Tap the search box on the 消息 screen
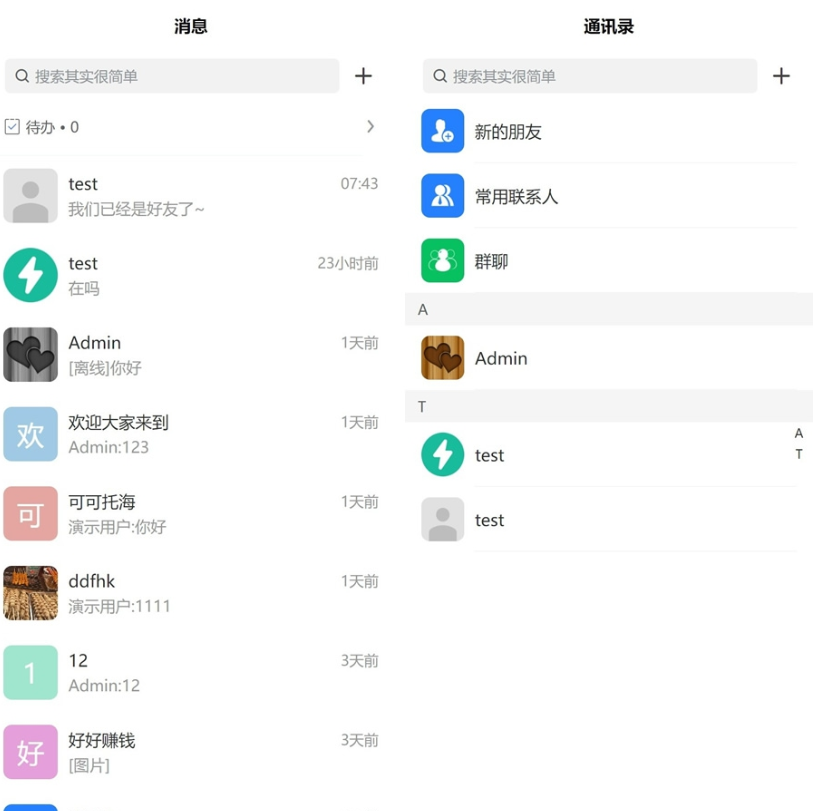Image resolution: width=820 pixels, height=811 pixels. point(172,76)
